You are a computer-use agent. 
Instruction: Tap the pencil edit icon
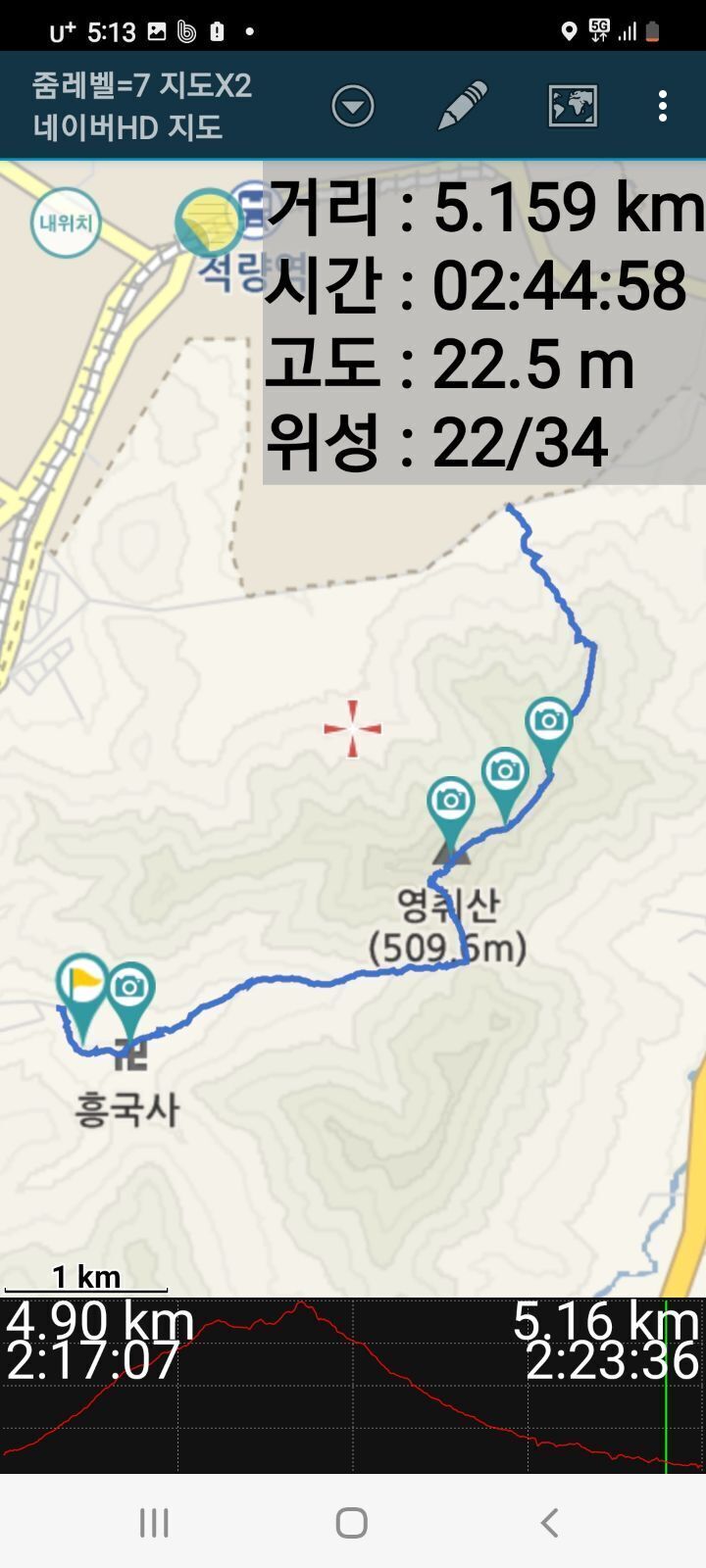coord(462,106)
